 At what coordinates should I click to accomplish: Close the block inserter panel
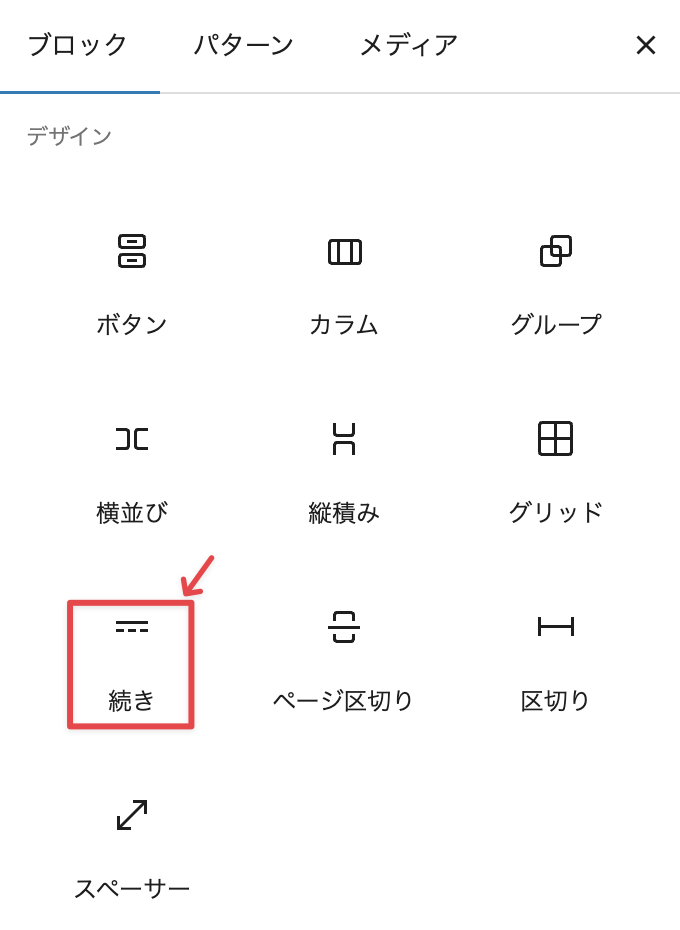coord(645,45)
